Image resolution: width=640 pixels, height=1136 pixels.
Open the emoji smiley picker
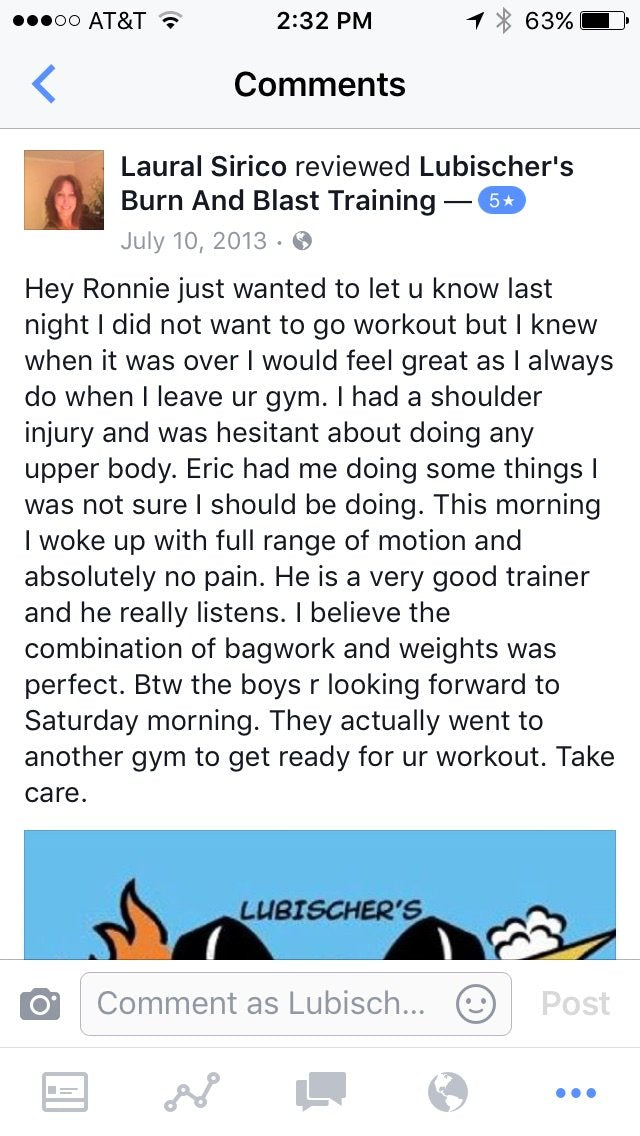[x=475, y=1003]
